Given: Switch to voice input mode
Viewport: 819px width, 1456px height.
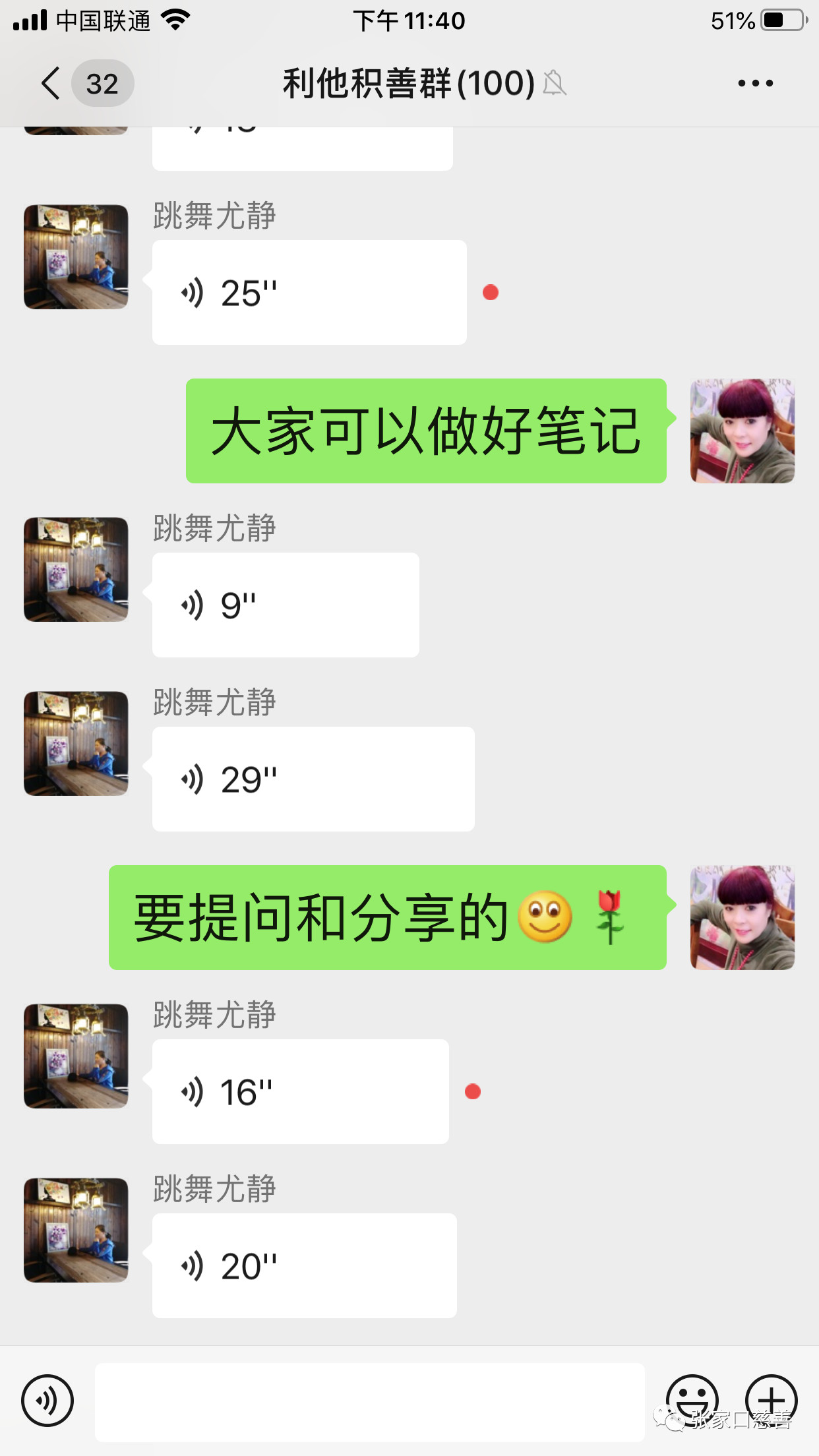Looking at the screenshot, I should tap(47, 1401).
